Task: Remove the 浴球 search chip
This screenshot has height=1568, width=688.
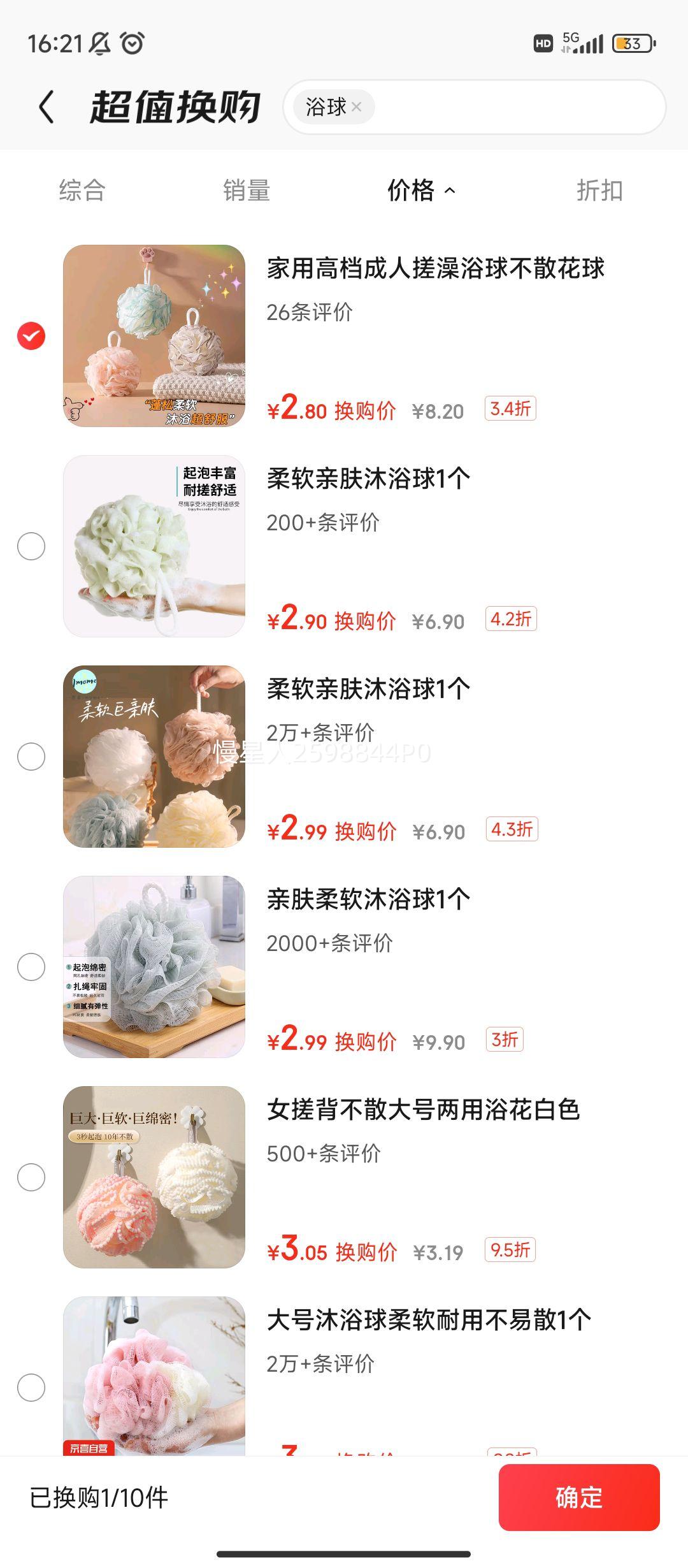Action: coord(357,107)
